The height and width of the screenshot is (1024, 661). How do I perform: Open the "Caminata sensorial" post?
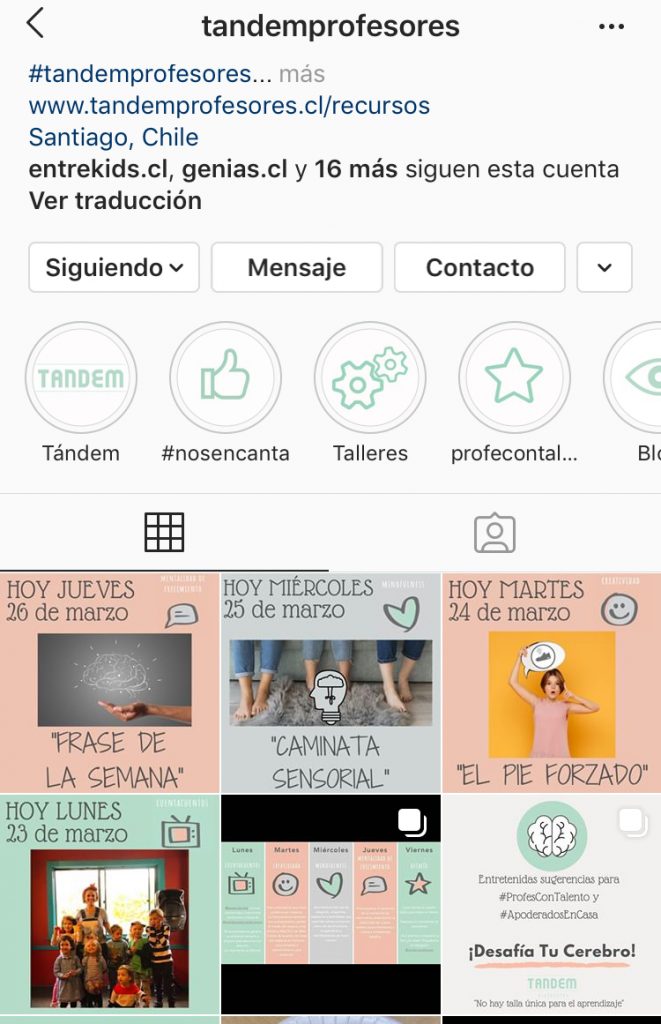click(330, 683)
